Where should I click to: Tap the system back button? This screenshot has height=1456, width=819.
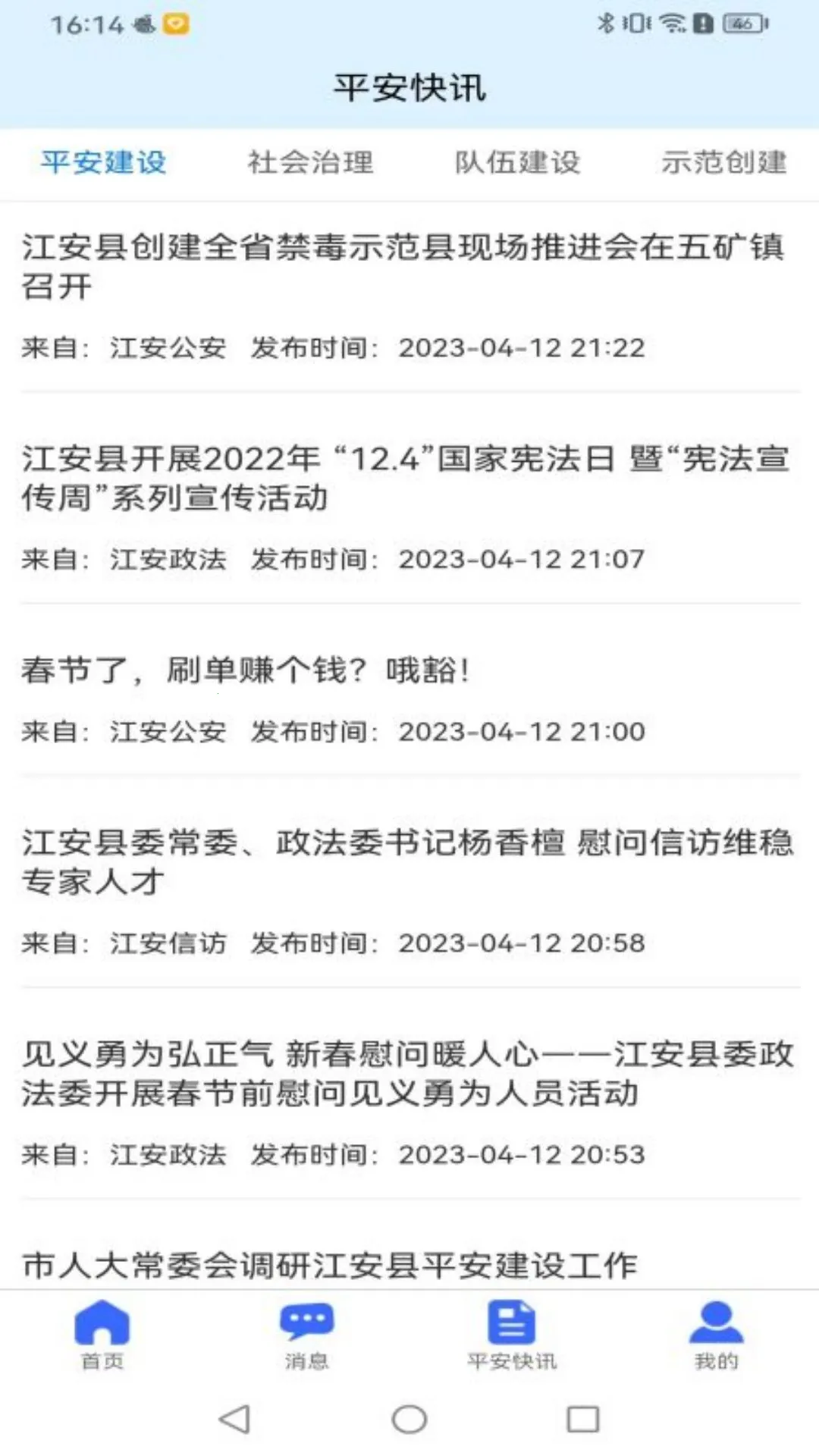tap(234, 1419)
